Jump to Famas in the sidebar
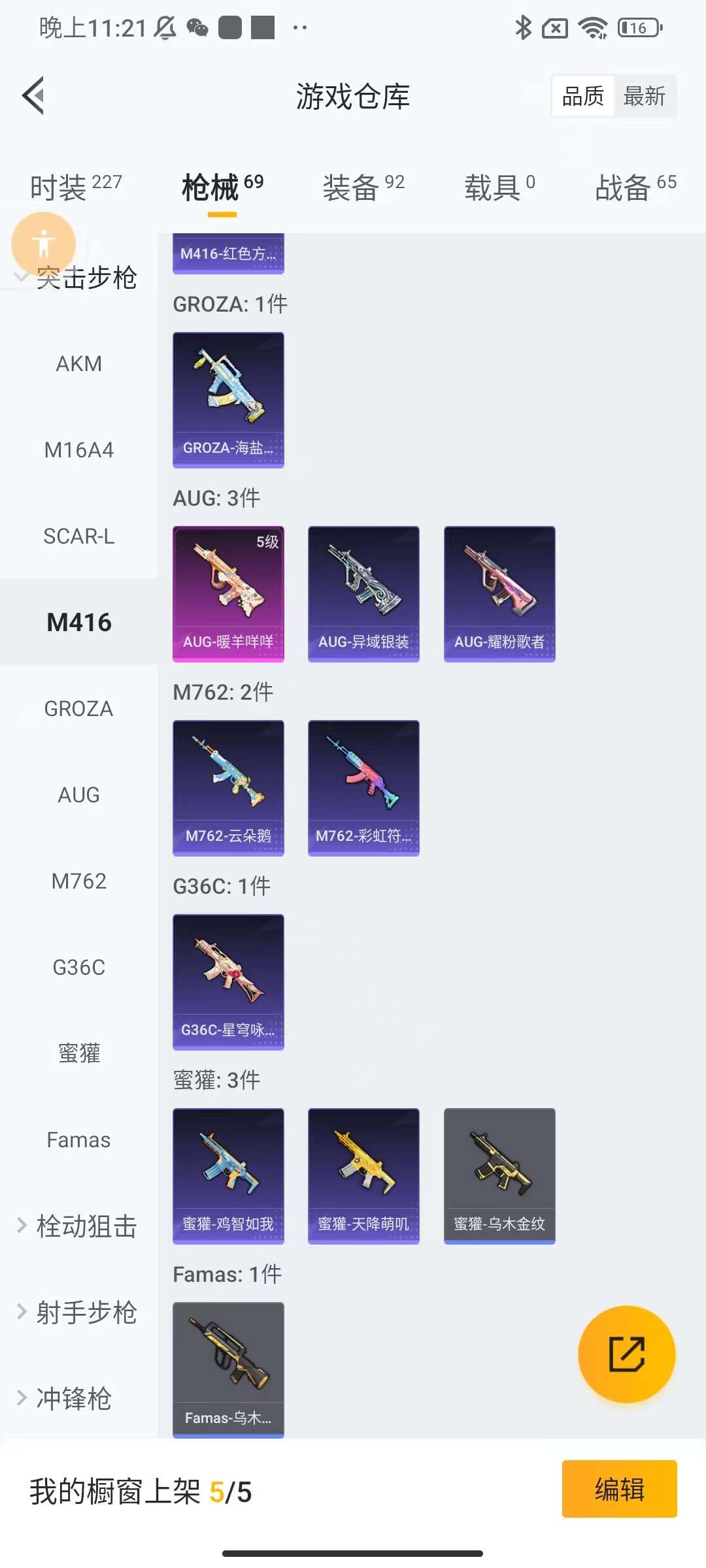 pyautogui.click(x=78, y=1140)
